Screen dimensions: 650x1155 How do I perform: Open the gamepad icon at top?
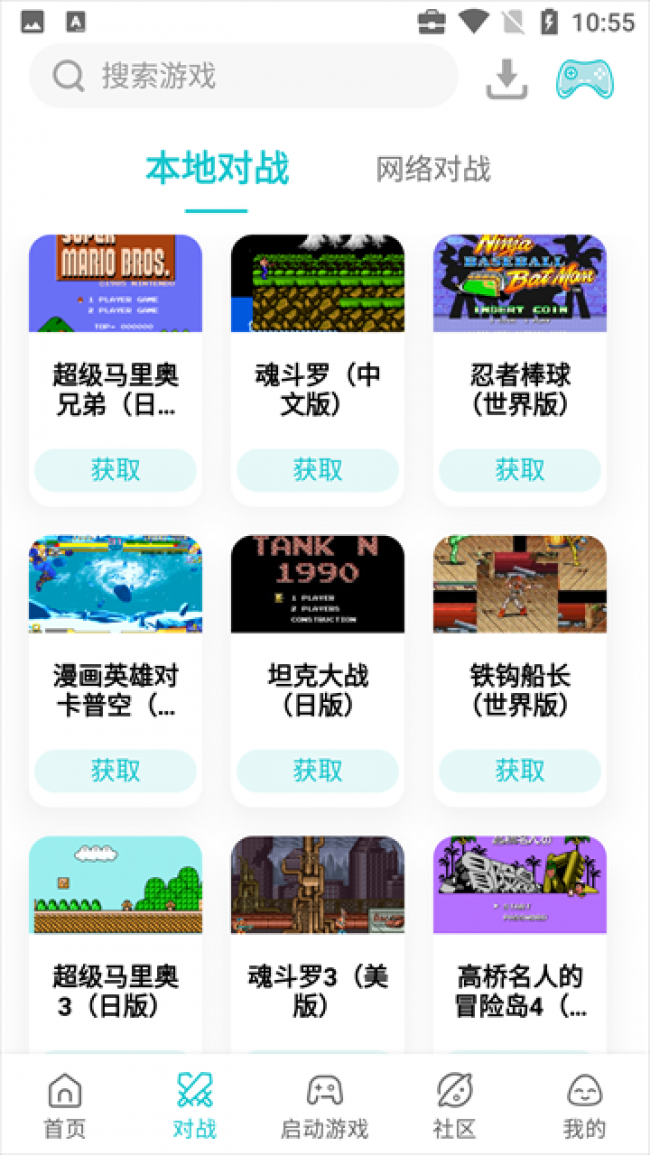coord(585,79)
